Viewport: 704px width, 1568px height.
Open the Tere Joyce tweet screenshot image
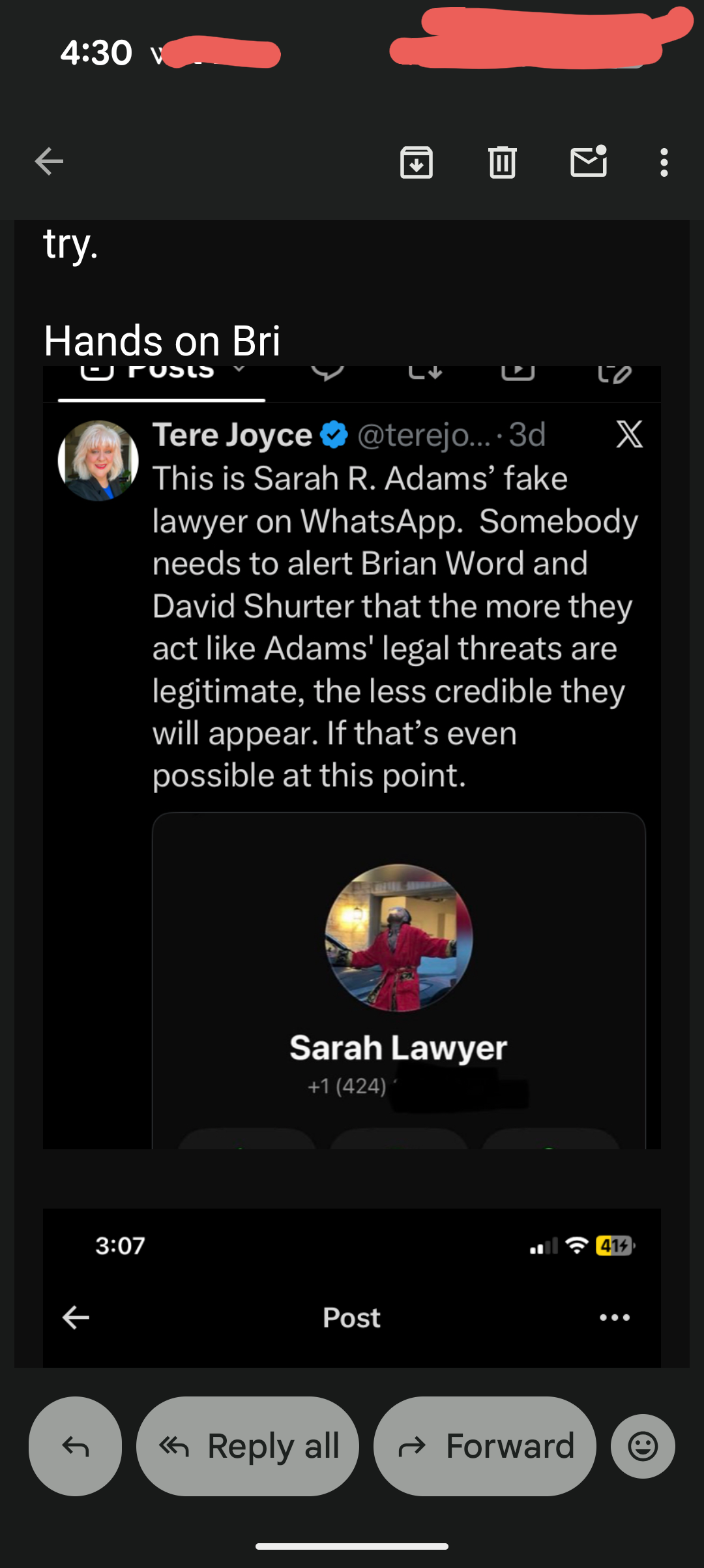(352, 757)
